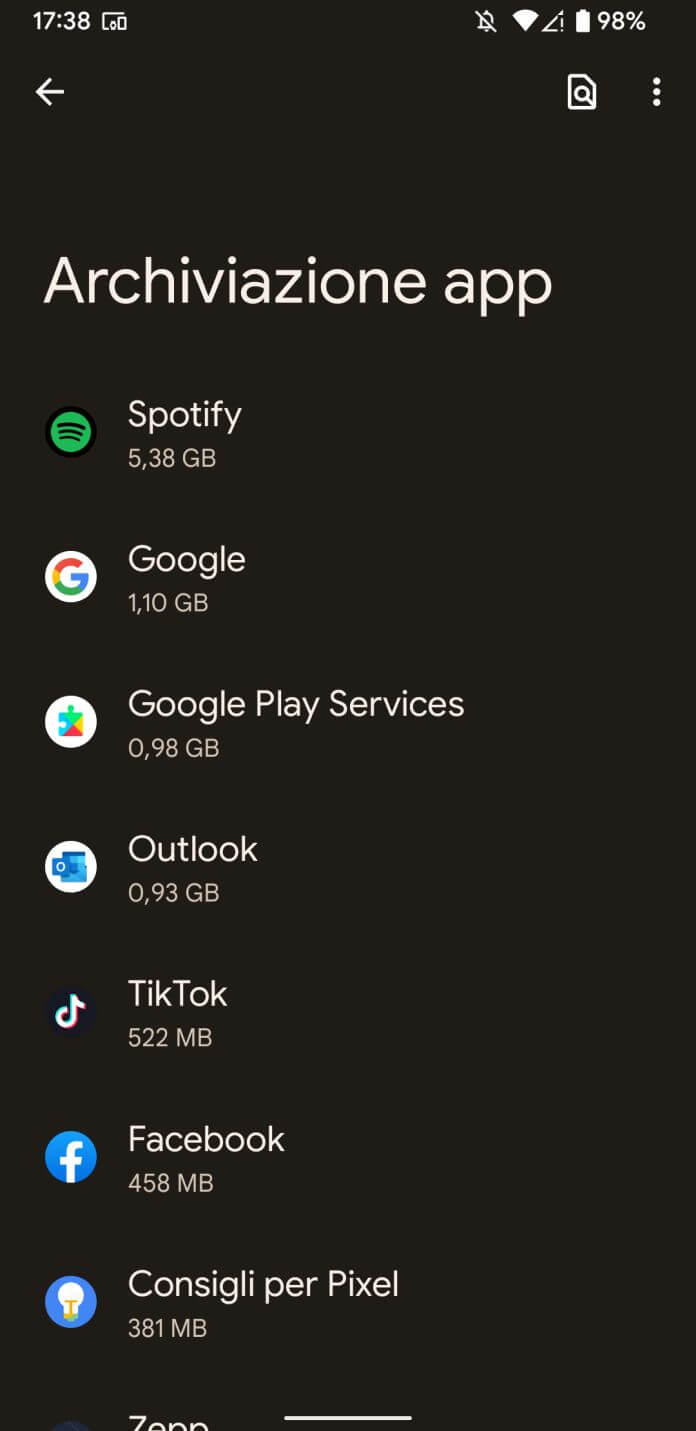View TikTok storage usage
This screenshot has height=1431, width=696.
348,1013
